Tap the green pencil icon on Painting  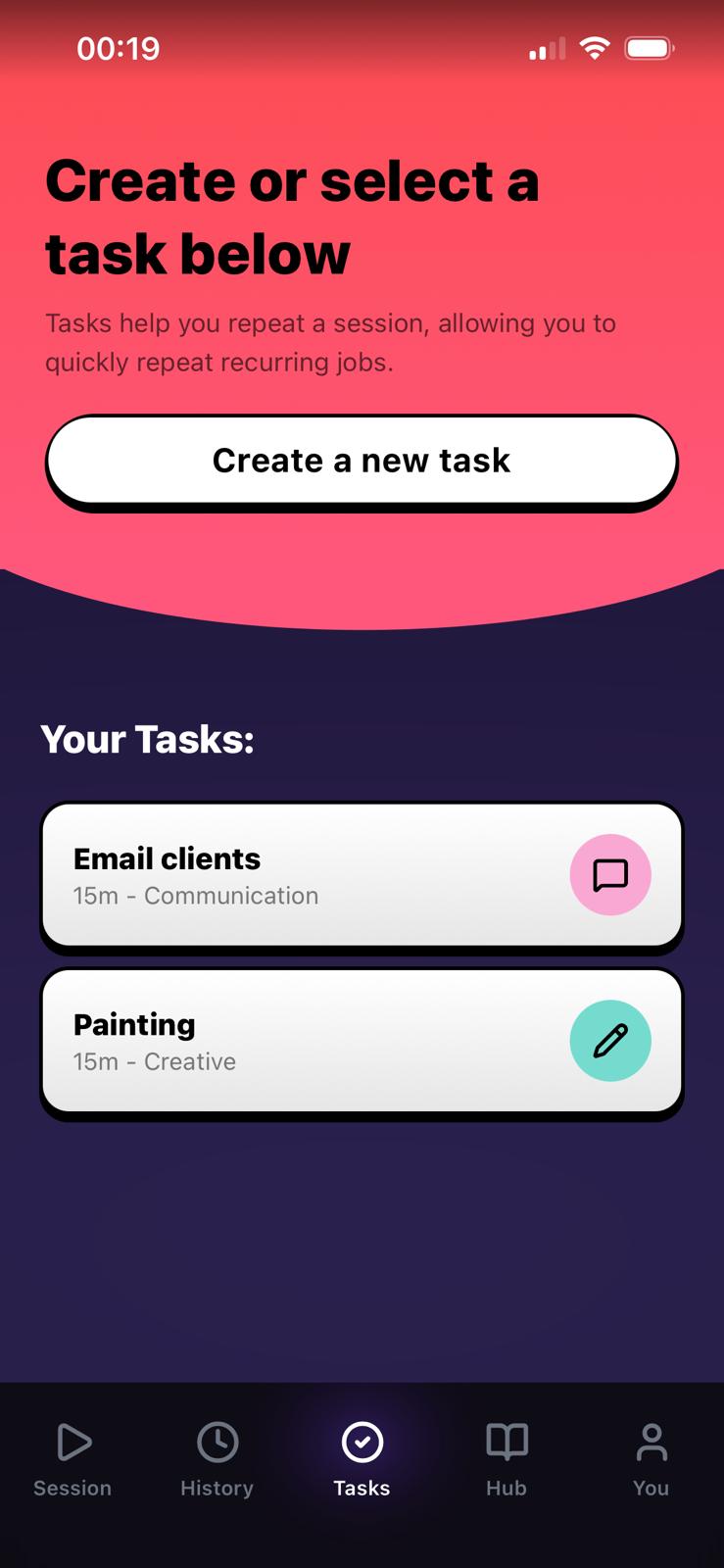610,1040
